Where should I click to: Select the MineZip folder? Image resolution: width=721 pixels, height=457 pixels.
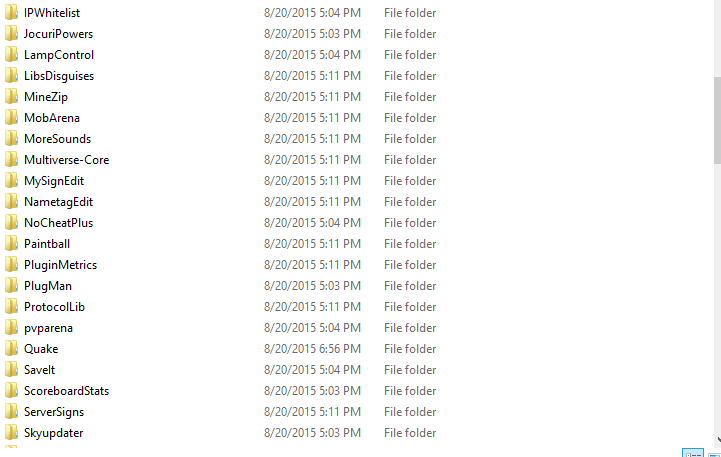click(46, 97)
